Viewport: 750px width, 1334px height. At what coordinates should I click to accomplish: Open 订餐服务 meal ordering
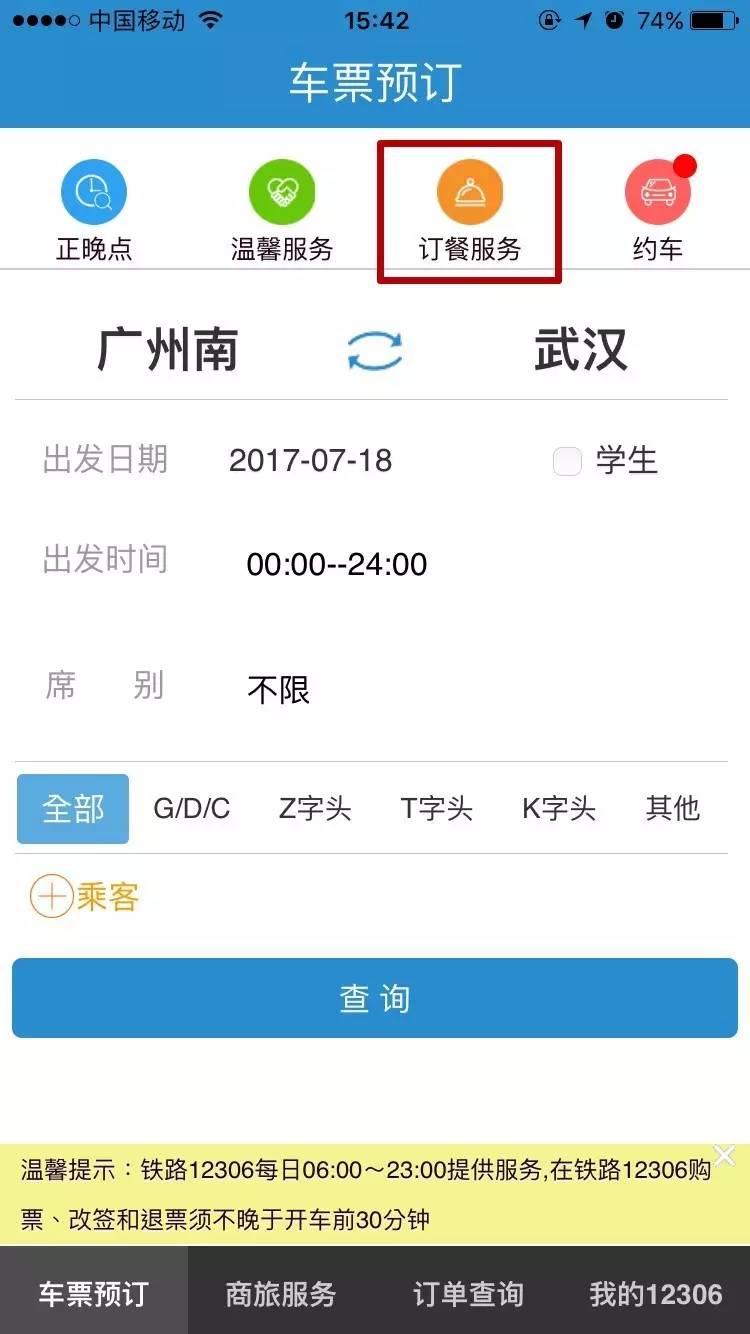[x=469, y=211]
